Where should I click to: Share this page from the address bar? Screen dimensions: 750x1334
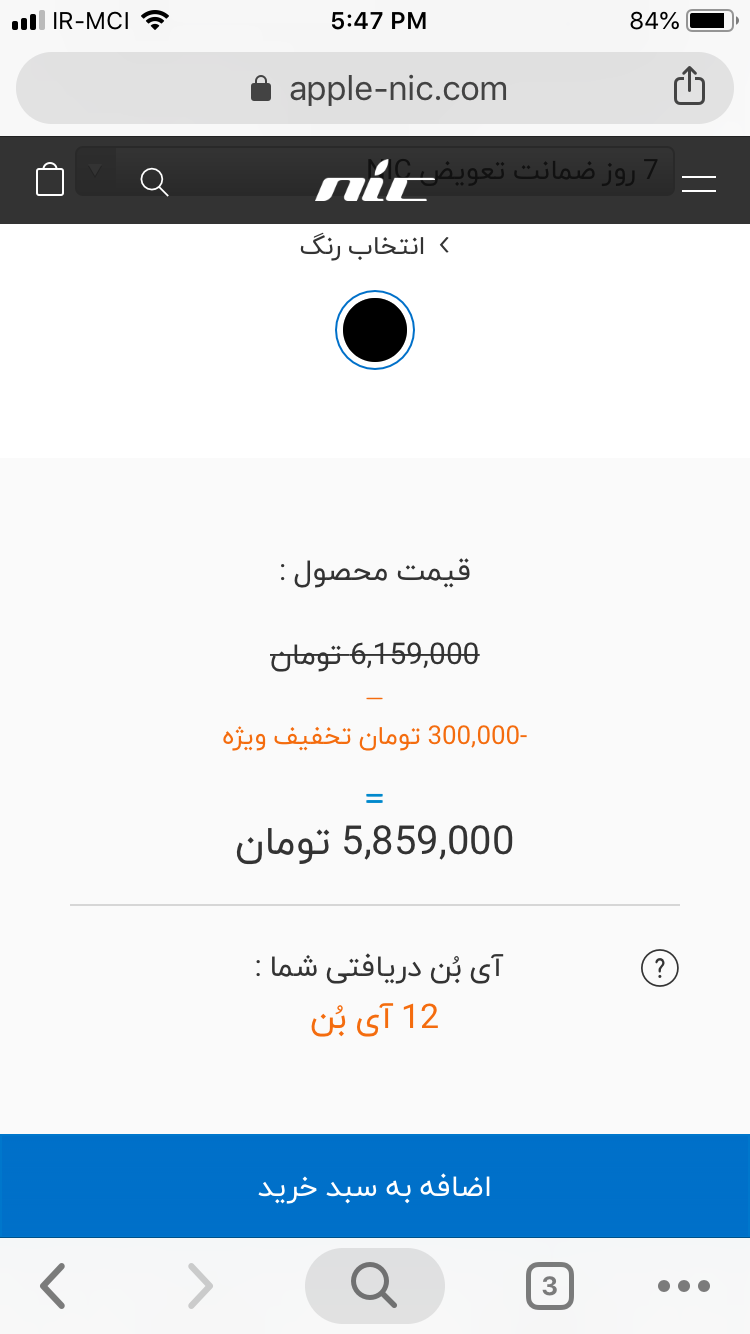(688, 88)
